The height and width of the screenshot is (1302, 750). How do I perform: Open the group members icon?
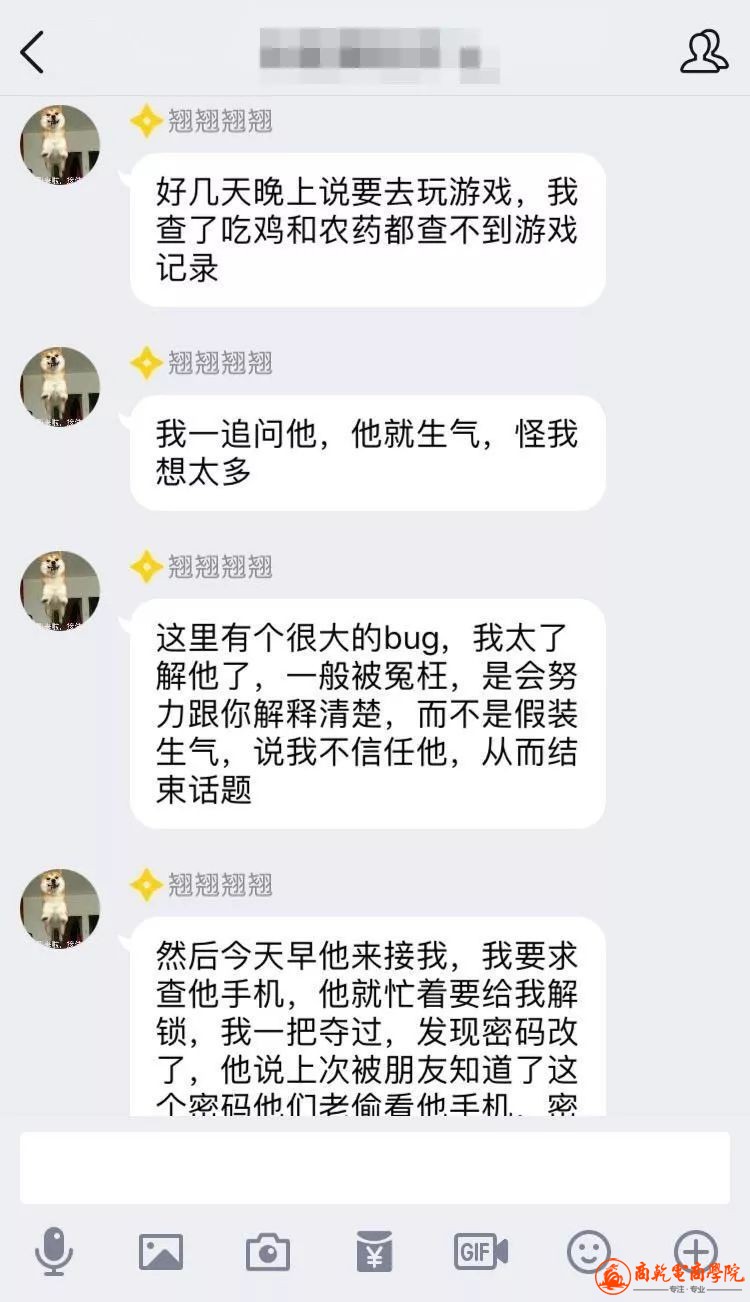(x=704, y=52)
